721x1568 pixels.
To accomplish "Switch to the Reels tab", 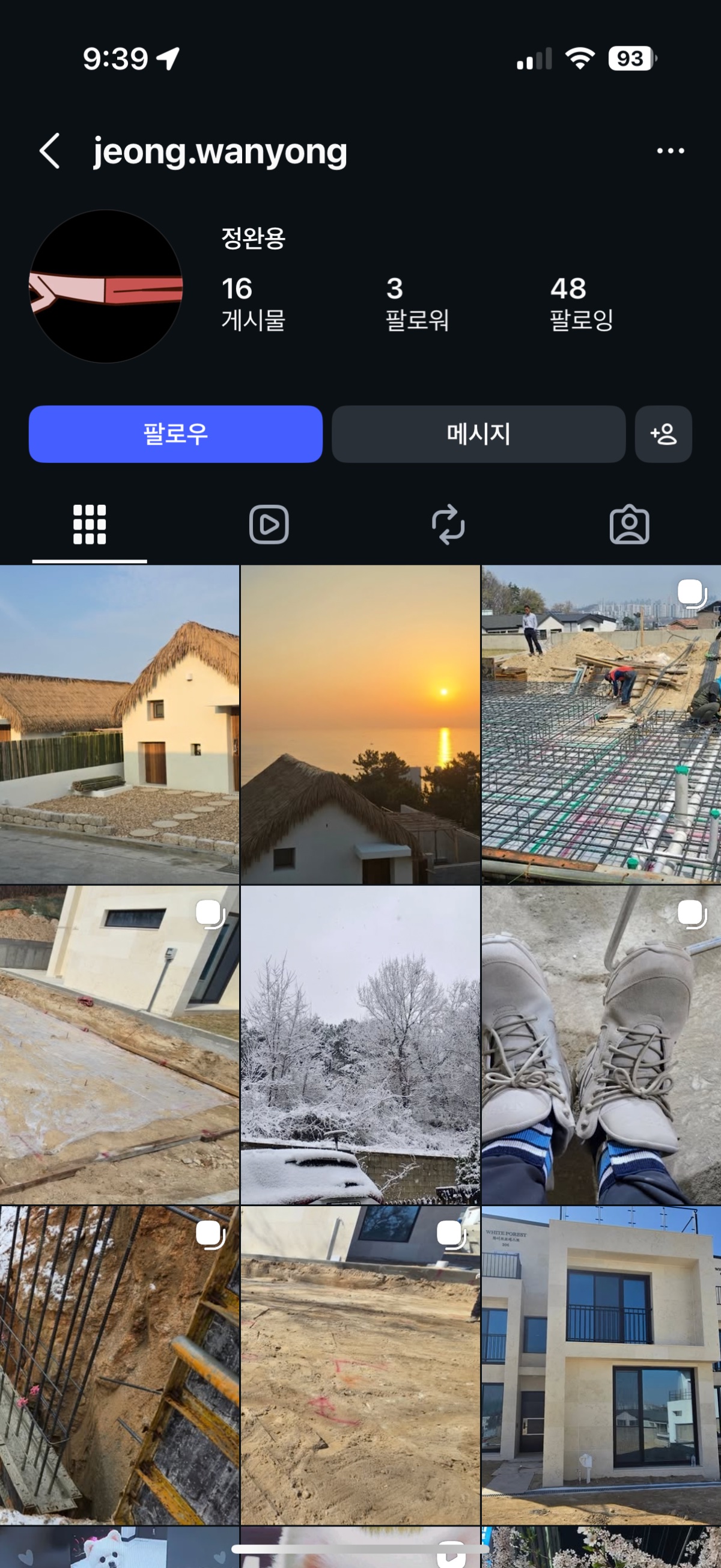I will pos(269,524).
